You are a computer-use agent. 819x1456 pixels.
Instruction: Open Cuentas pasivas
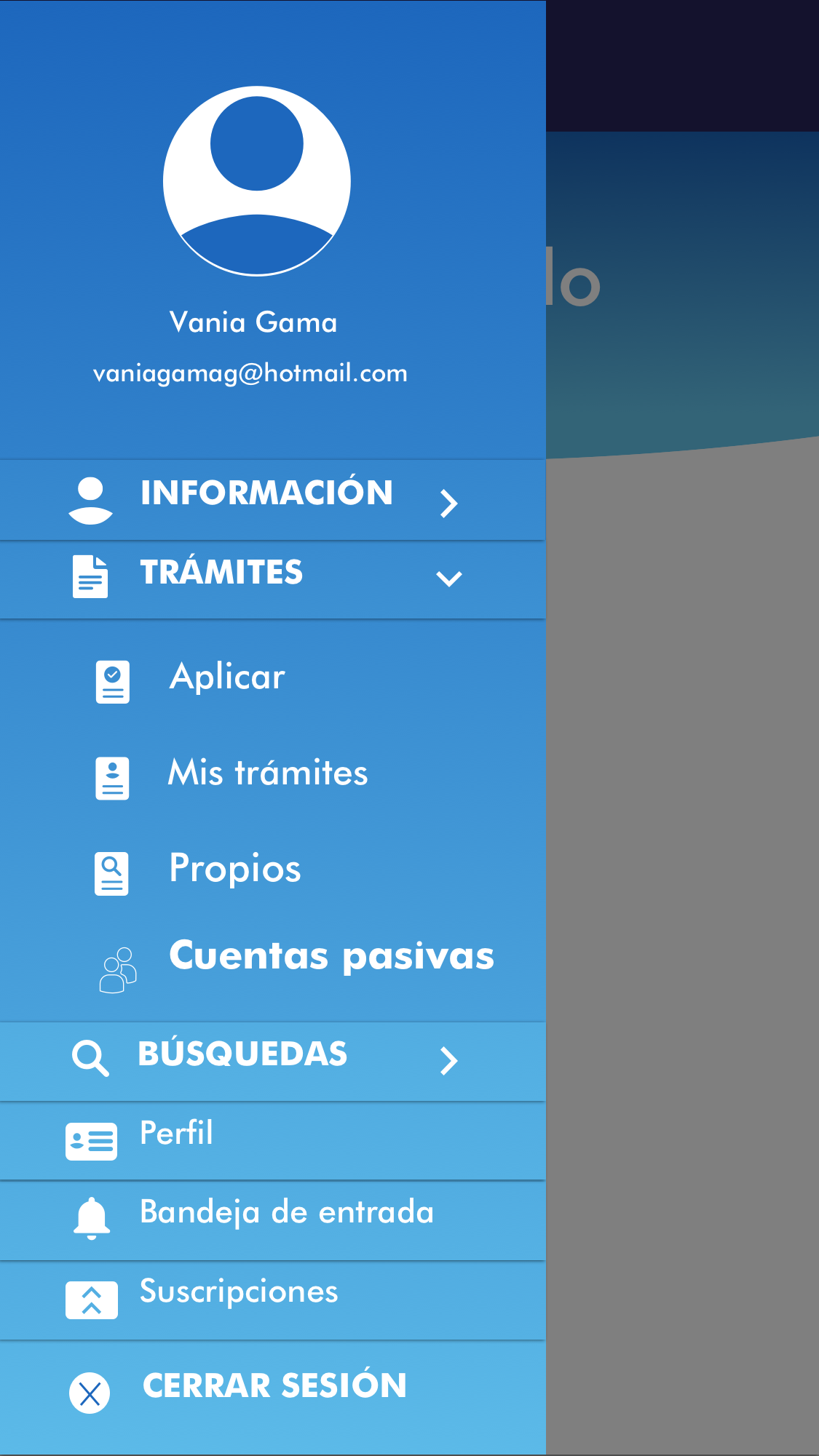[331, 957]
